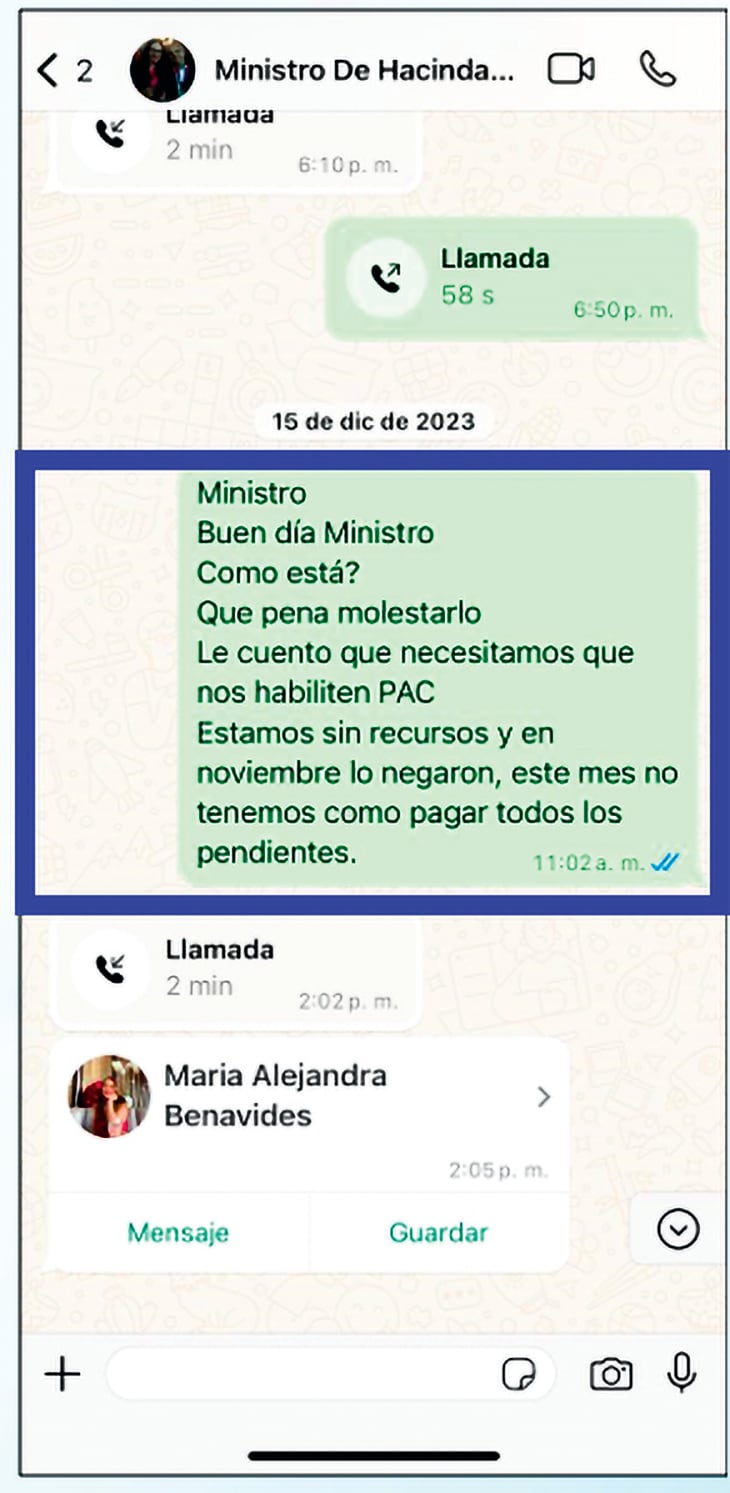The image size is (730, 1493).
Task: Tap the message text input field
Action: point(300,1375)
